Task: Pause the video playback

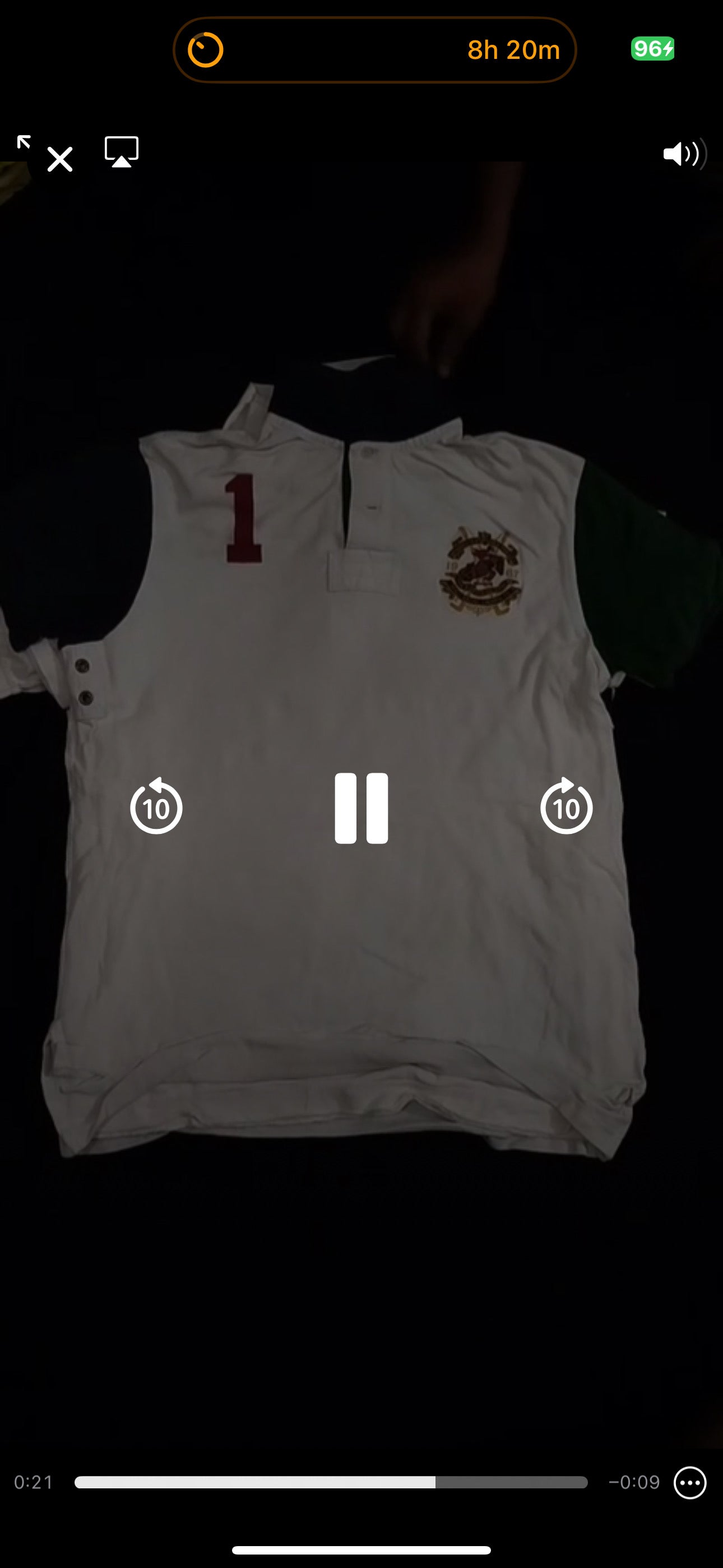Action: (361, 808)
